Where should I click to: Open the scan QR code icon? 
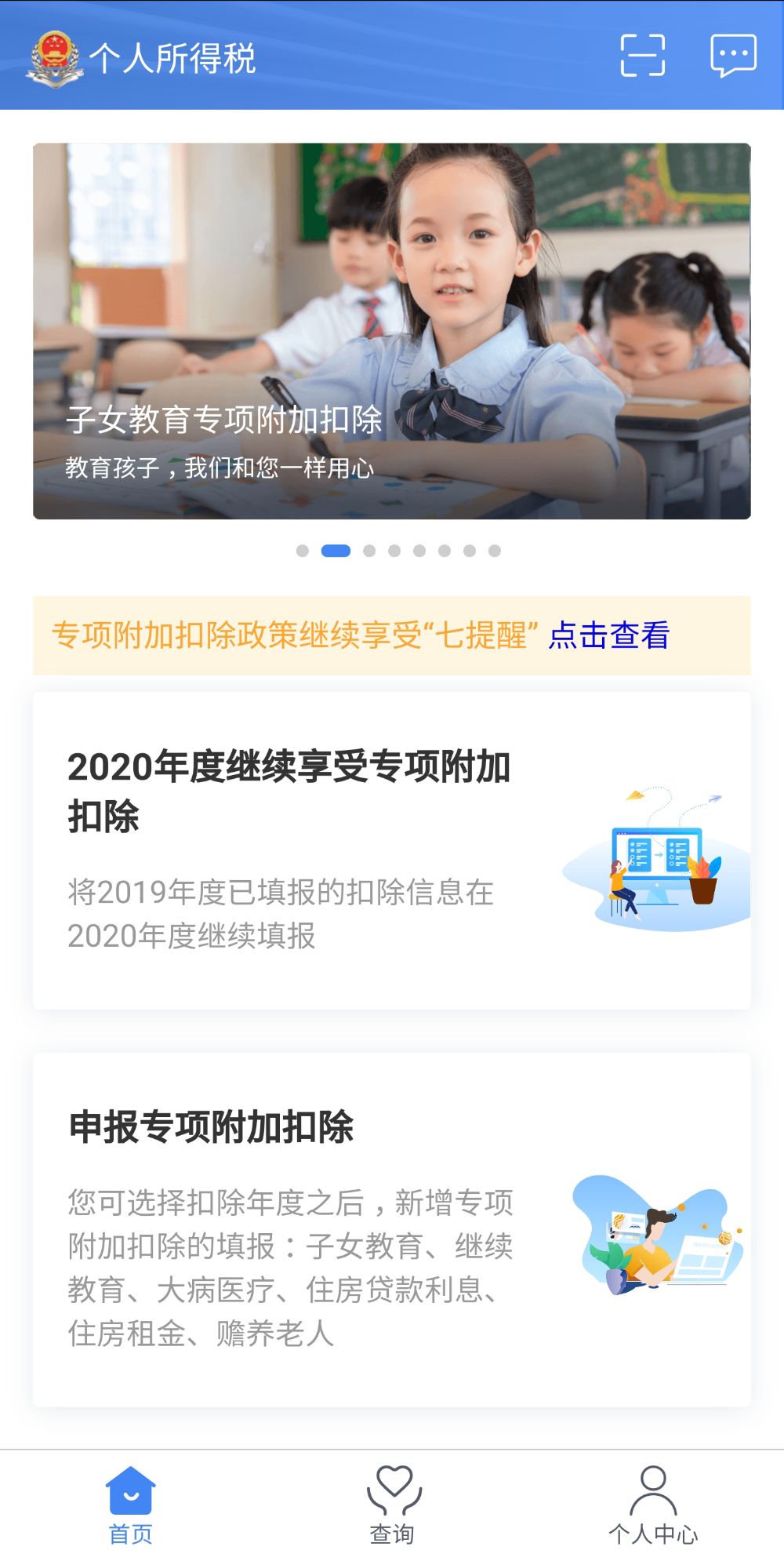642,56
